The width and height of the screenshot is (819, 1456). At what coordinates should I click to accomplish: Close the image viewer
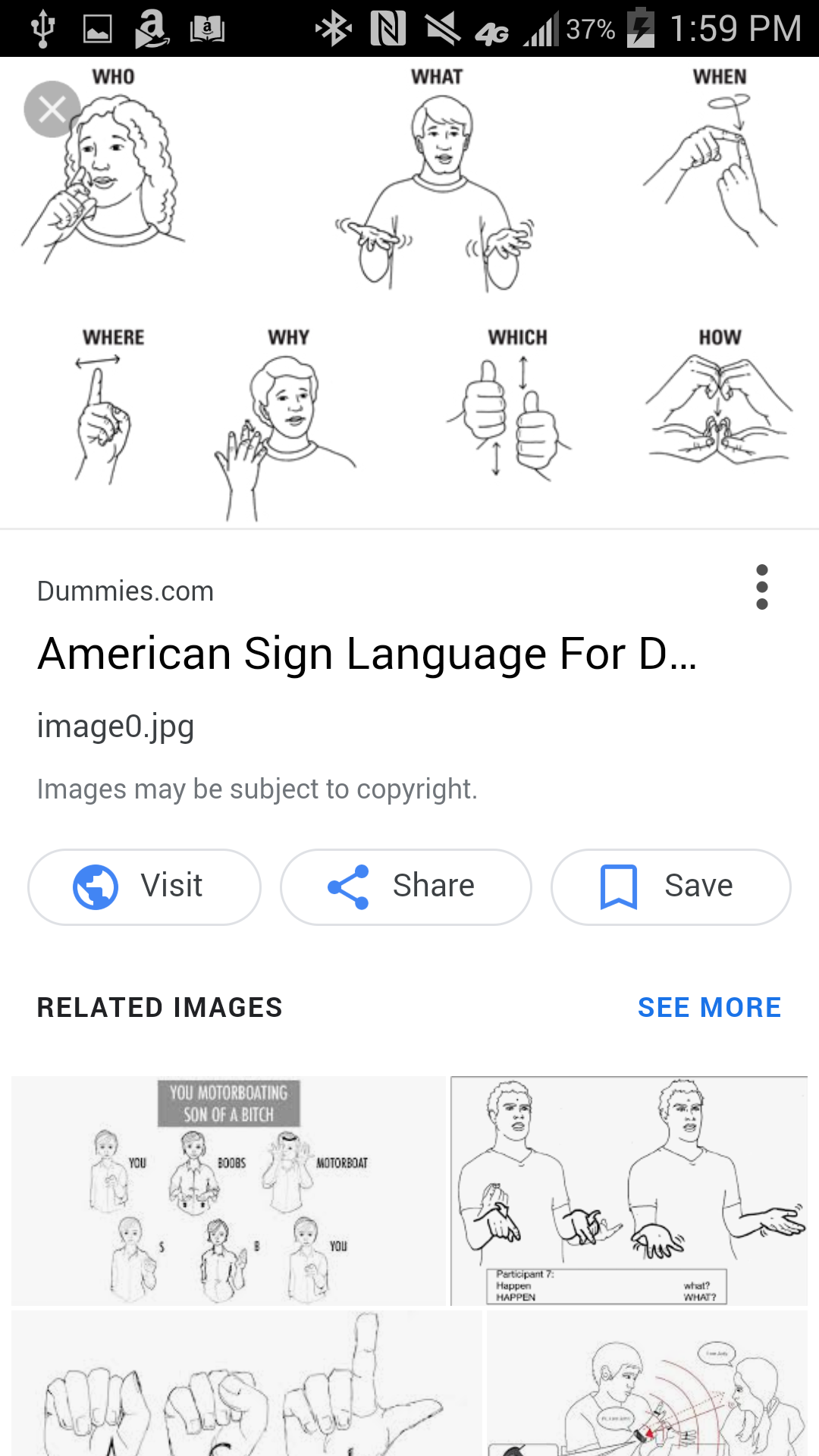click(x=52, y=109)
